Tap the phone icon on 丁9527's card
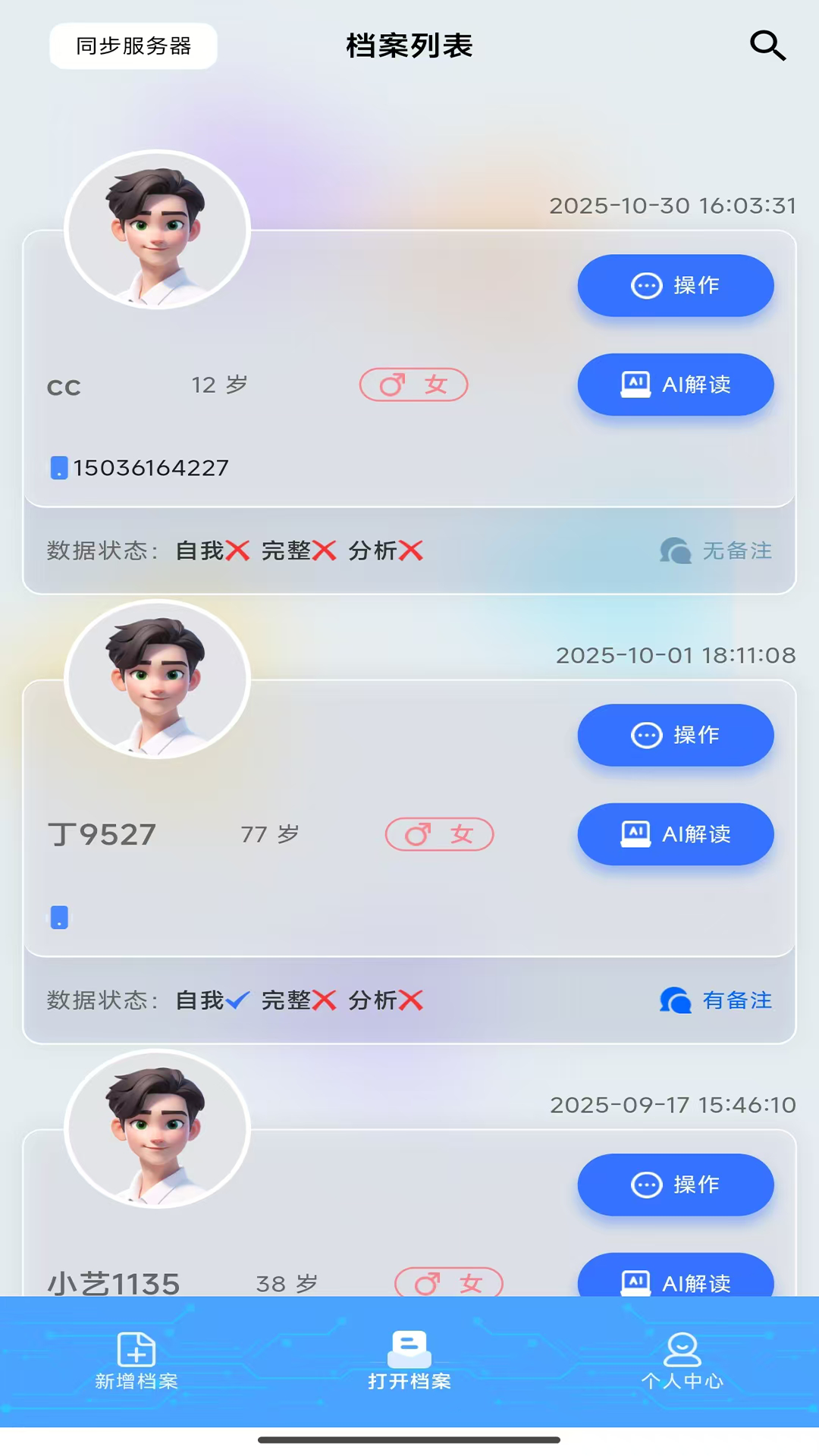The image size is (819, 1456). pos(60,916)
